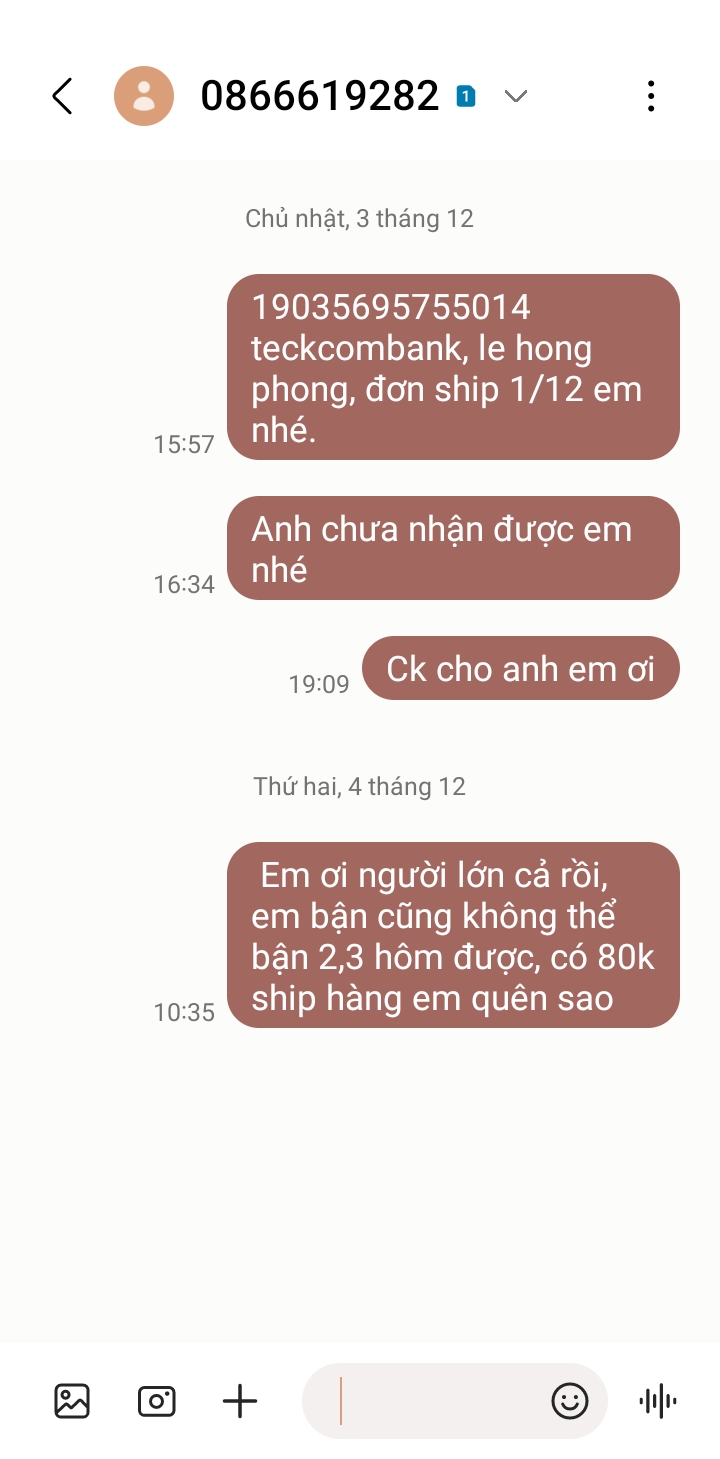
Task: Expand the dropdown arrow next to 0866619282
Action: click(515, 96)
